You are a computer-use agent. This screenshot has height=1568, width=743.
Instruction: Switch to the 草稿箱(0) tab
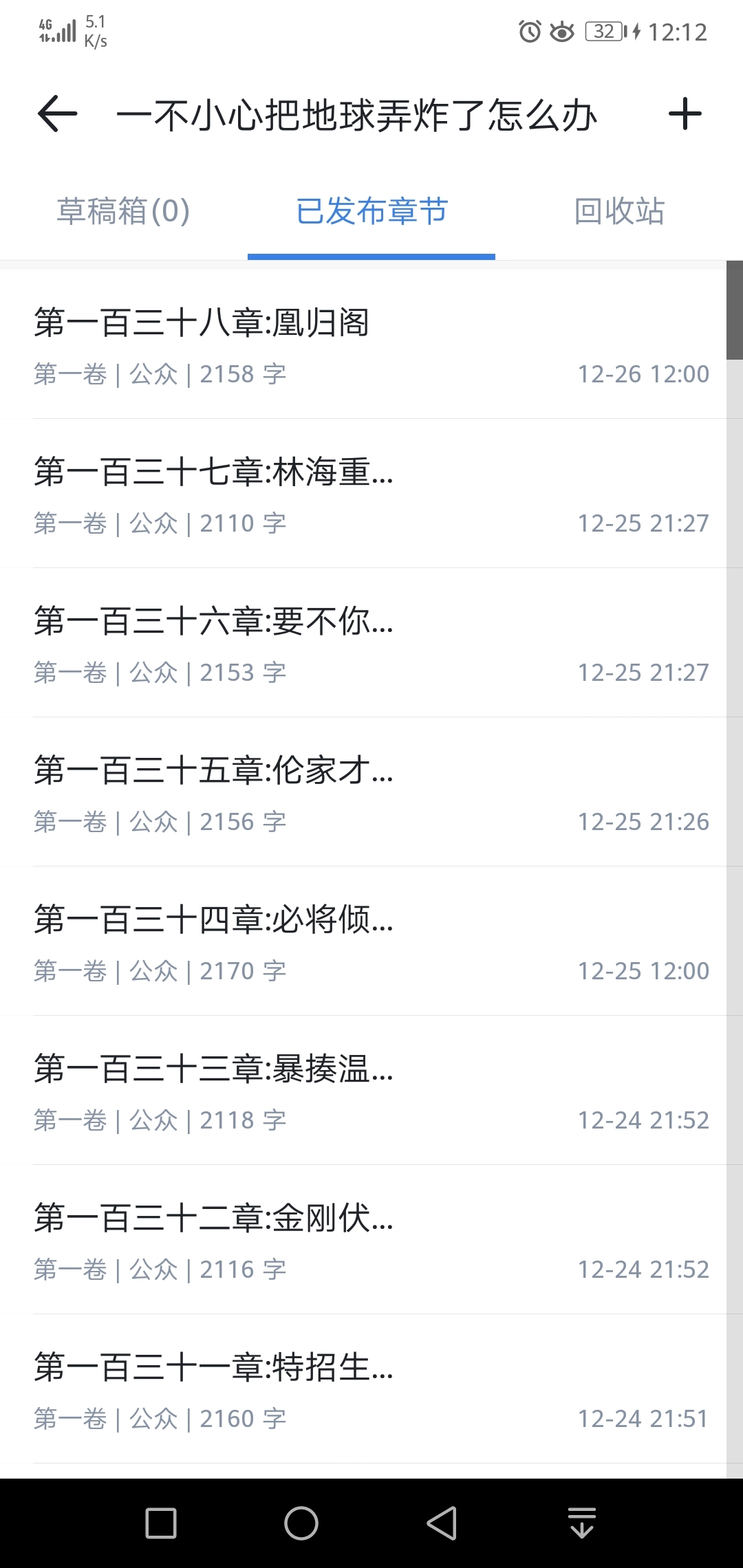click(x=123, y=211)
